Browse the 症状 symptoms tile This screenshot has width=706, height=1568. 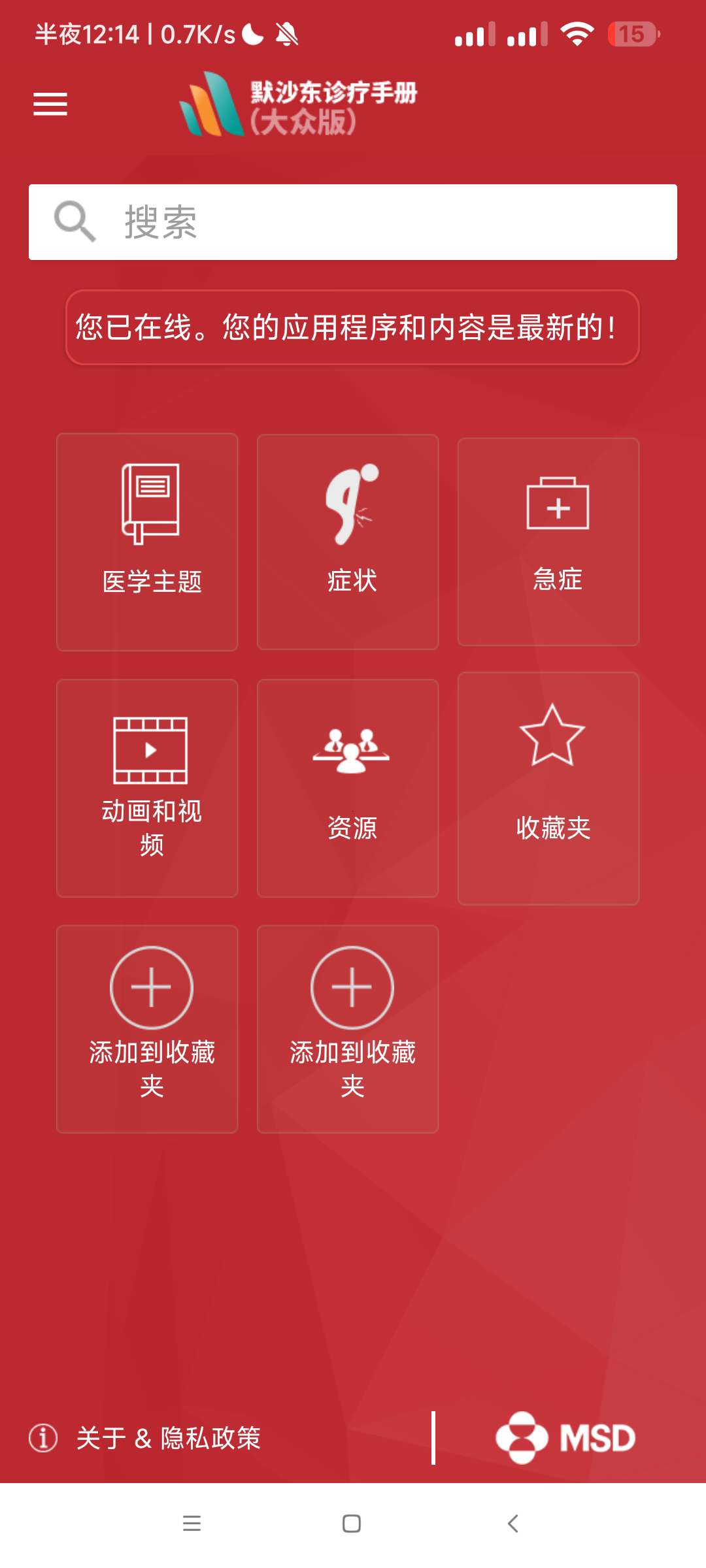pos(348,542)
